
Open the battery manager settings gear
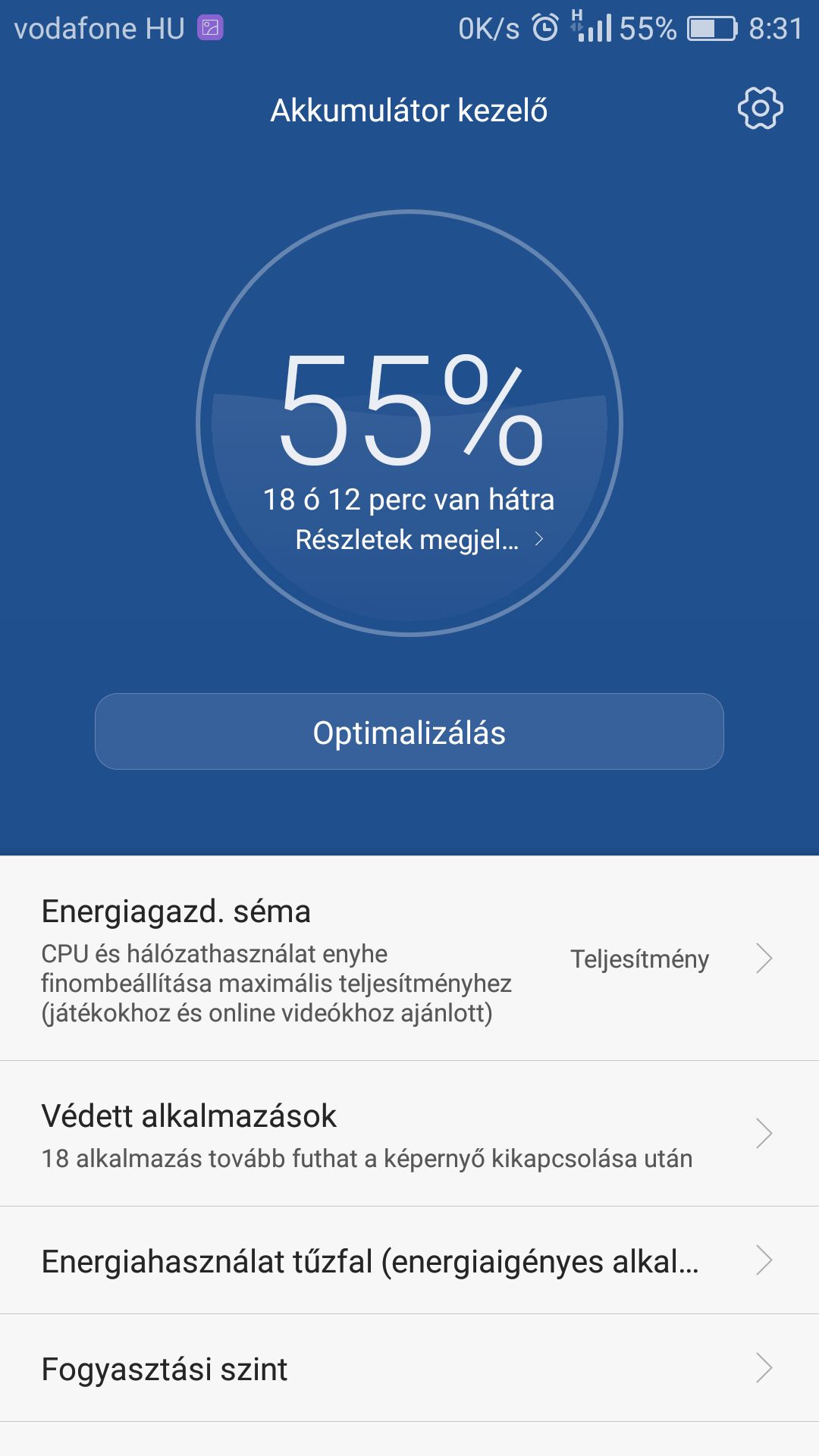click(x=760, y=109)
